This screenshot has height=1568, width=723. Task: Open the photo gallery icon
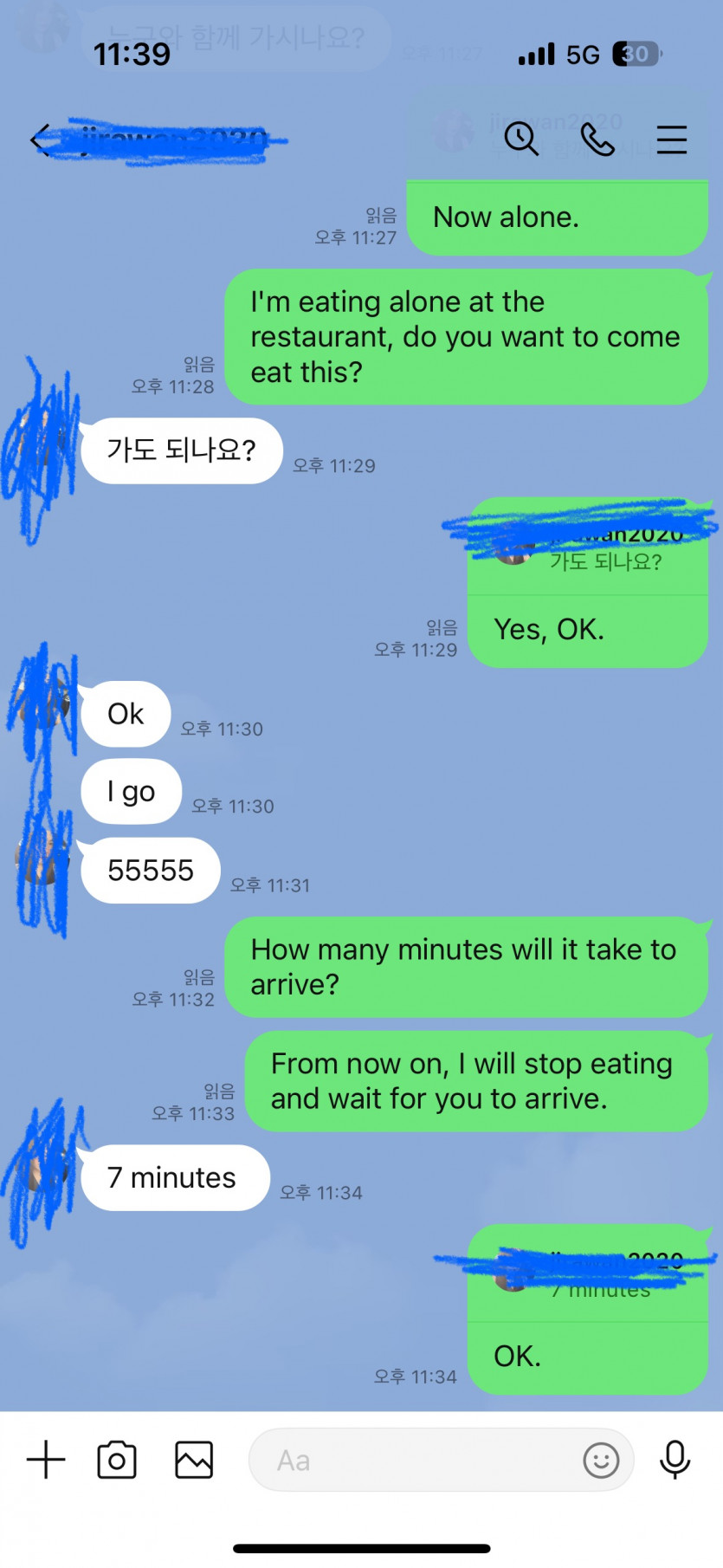192,1460
